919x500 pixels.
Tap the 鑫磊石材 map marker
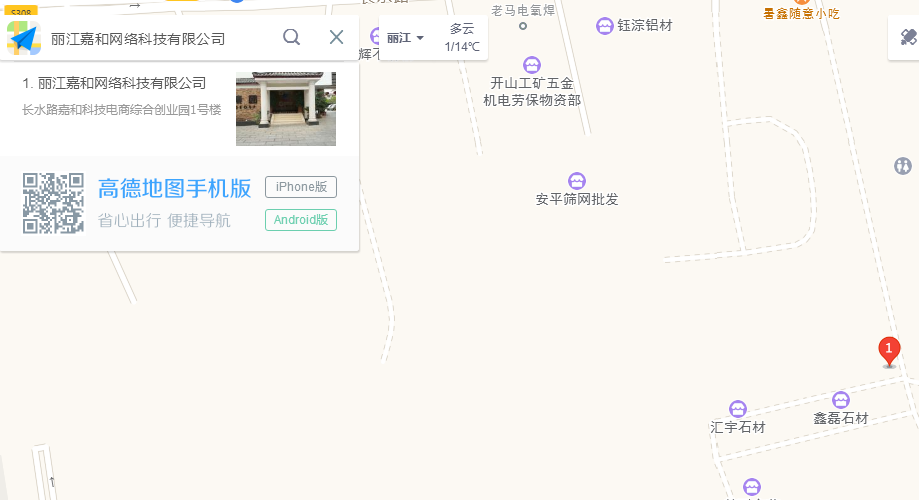841,400
